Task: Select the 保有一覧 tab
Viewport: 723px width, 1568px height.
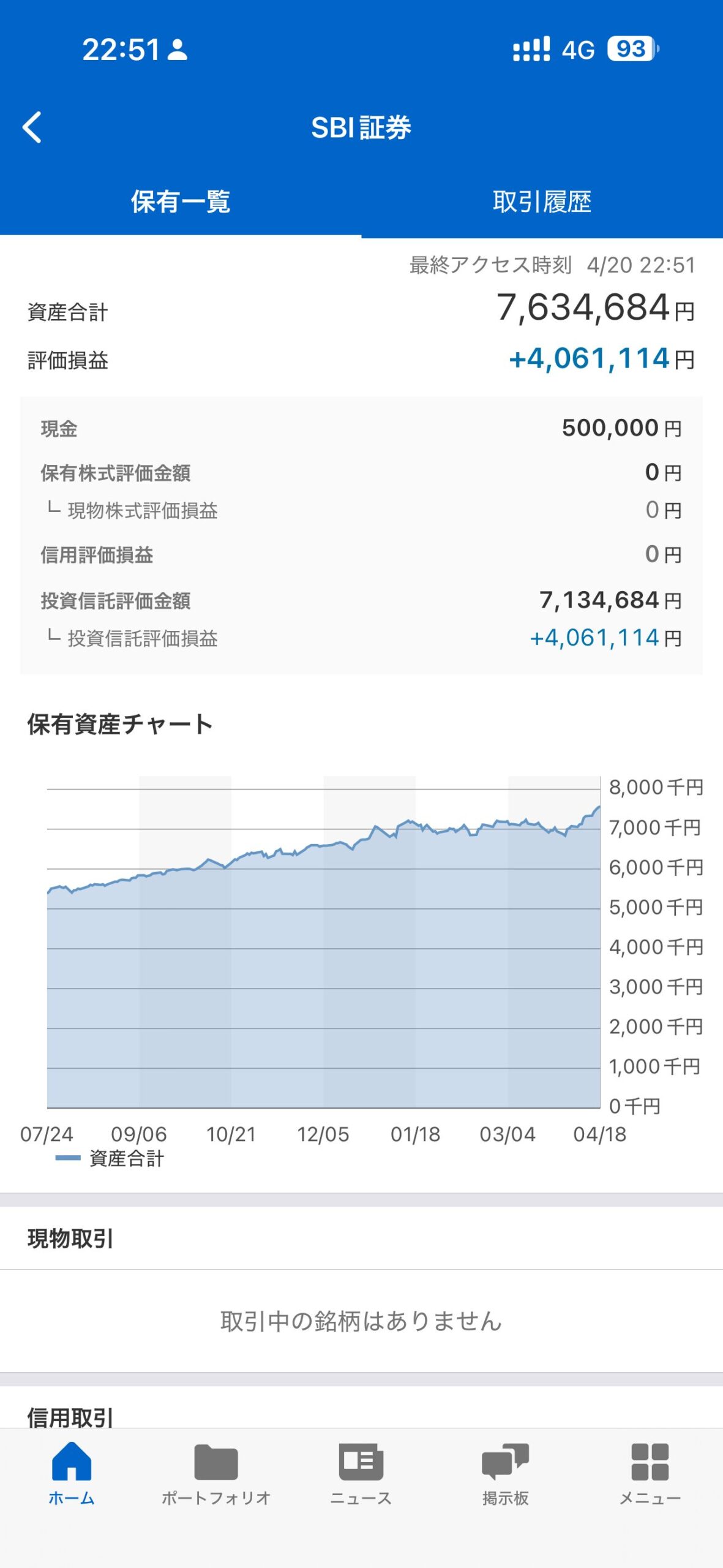Action: coord(180,202)
